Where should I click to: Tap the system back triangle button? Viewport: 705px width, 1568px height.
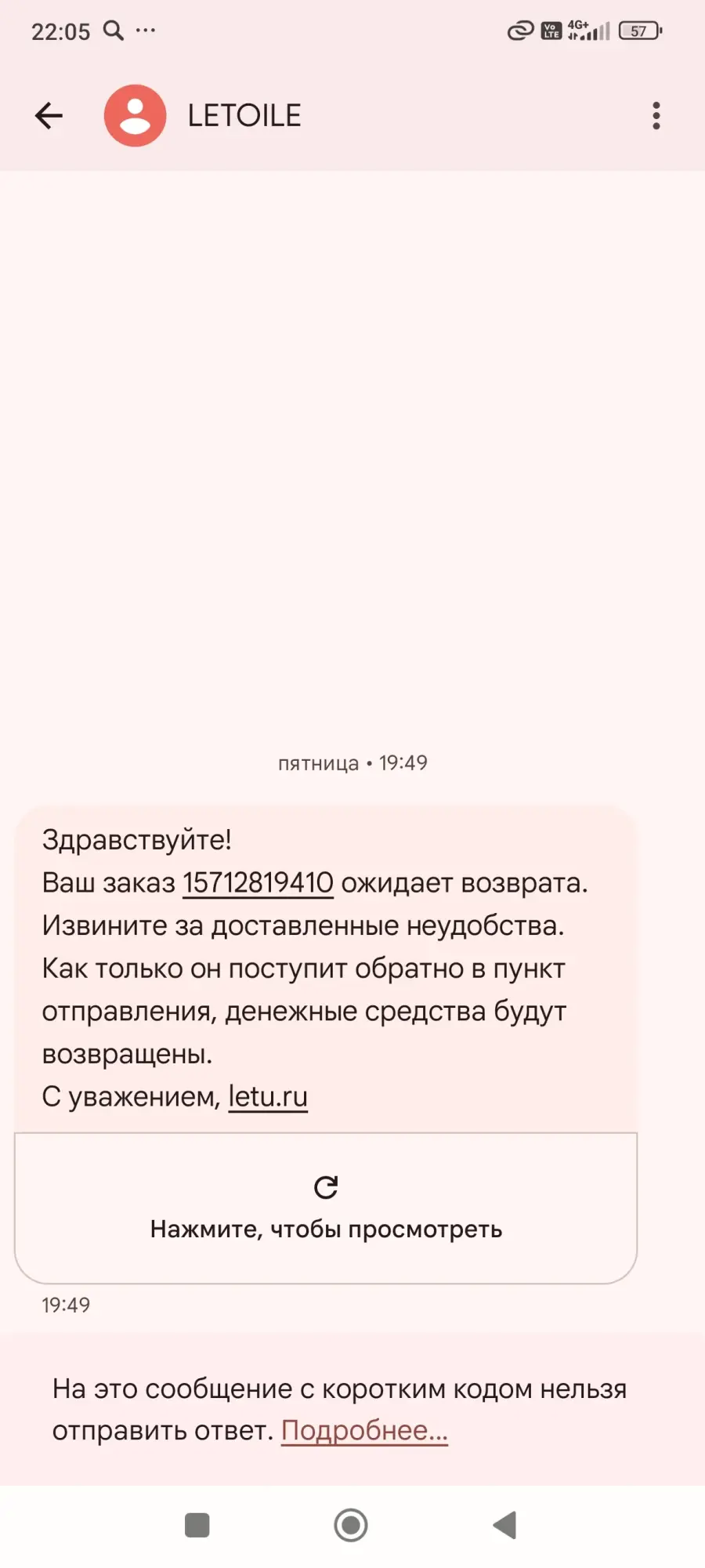[504, 1525]
